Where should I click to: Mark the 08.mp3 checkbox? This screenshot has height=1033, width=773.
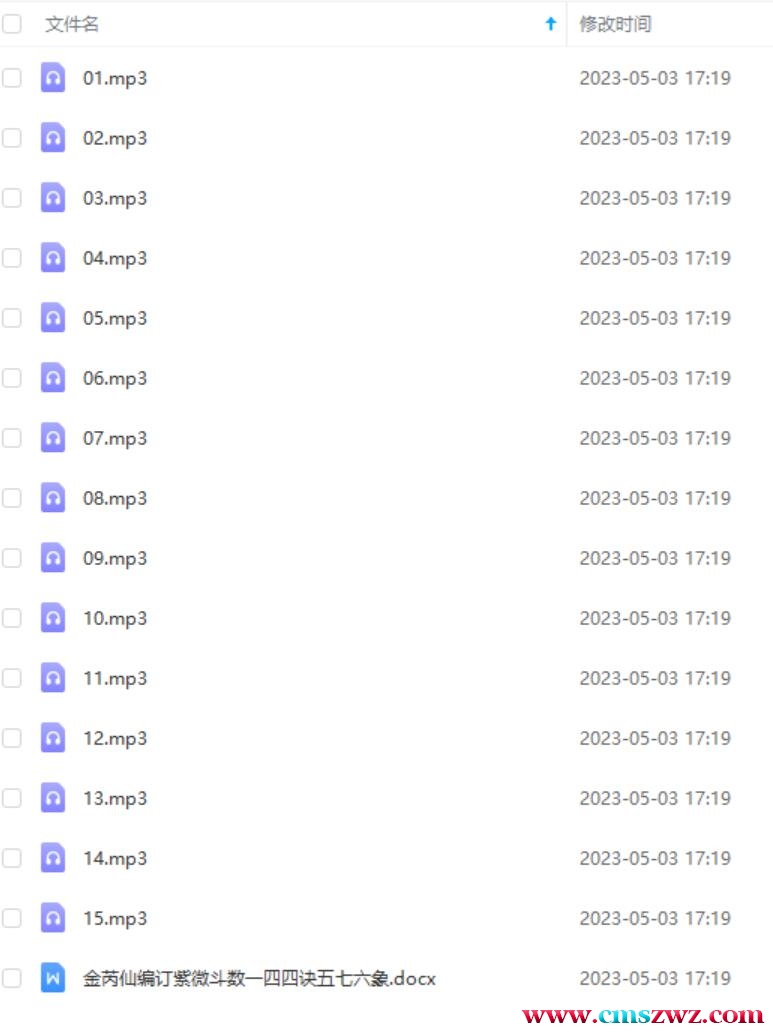pyautogui.click(x=12, y=498)
